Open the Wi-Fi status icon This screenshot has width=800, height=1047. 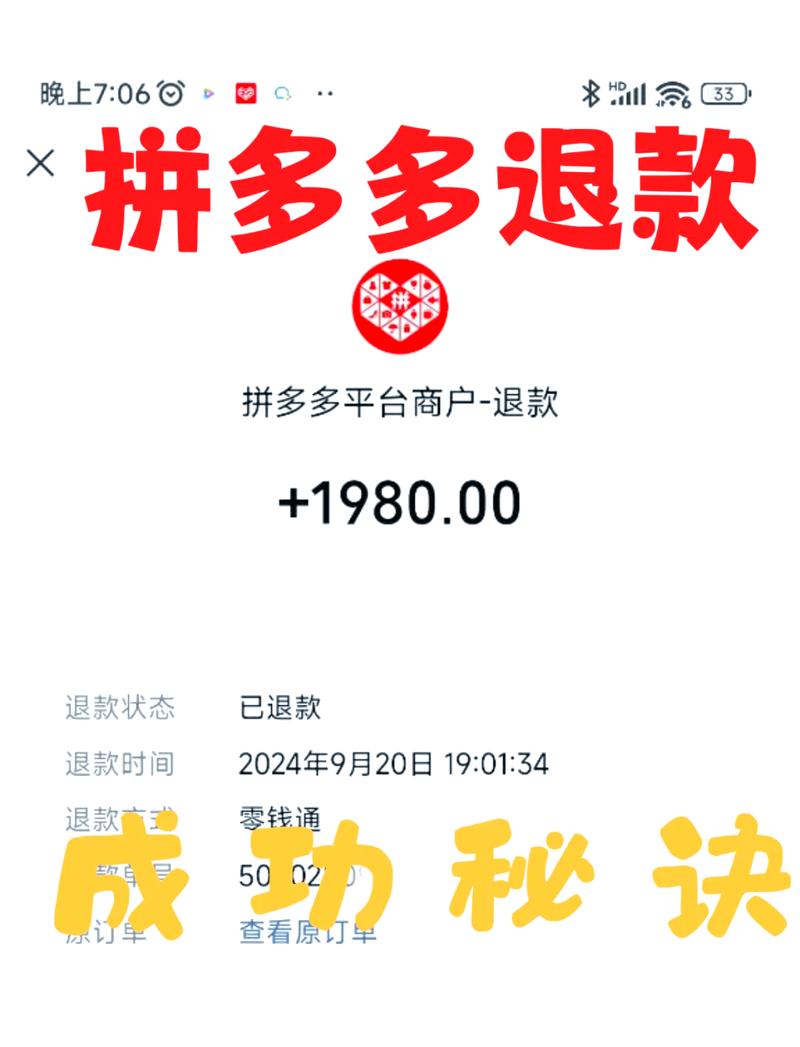click(x=671, y=93)
